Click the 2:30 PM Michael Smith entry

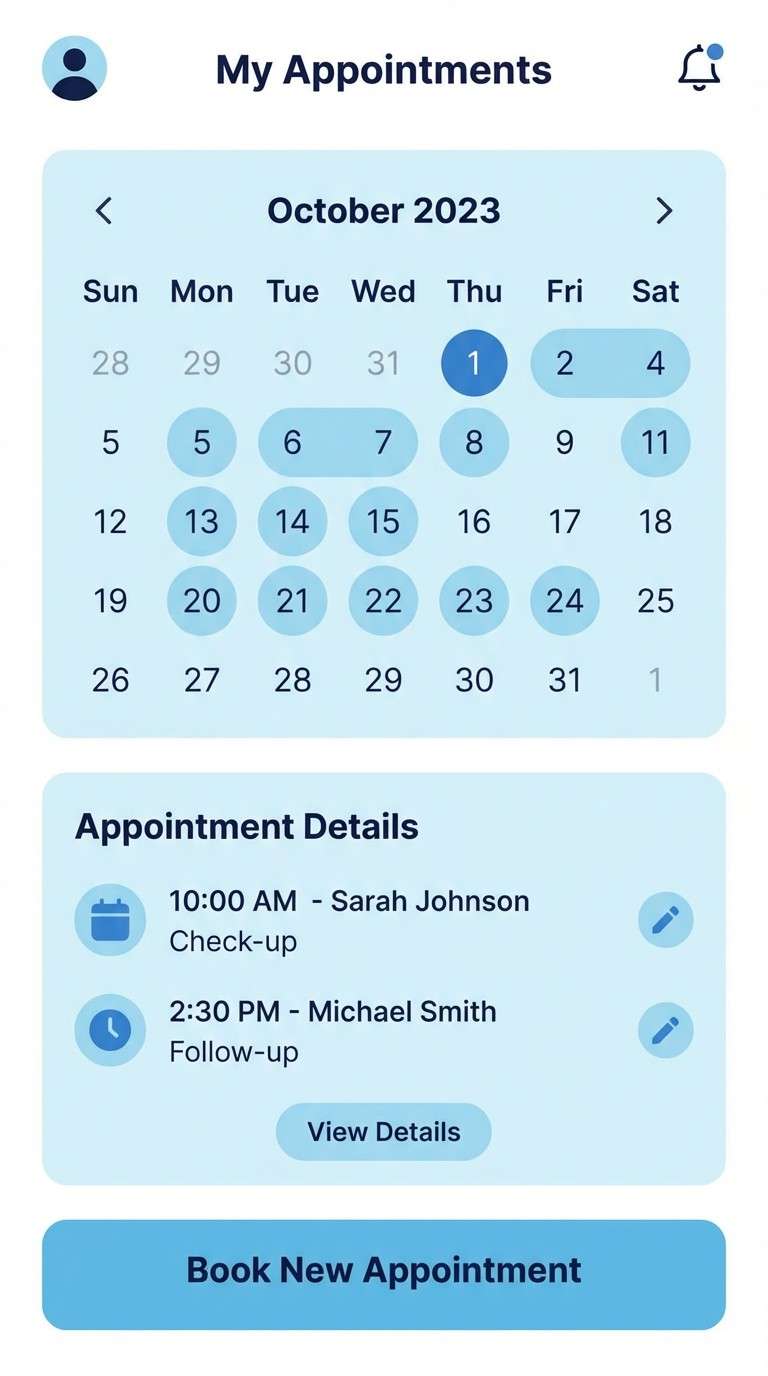tap(333, 1012)
